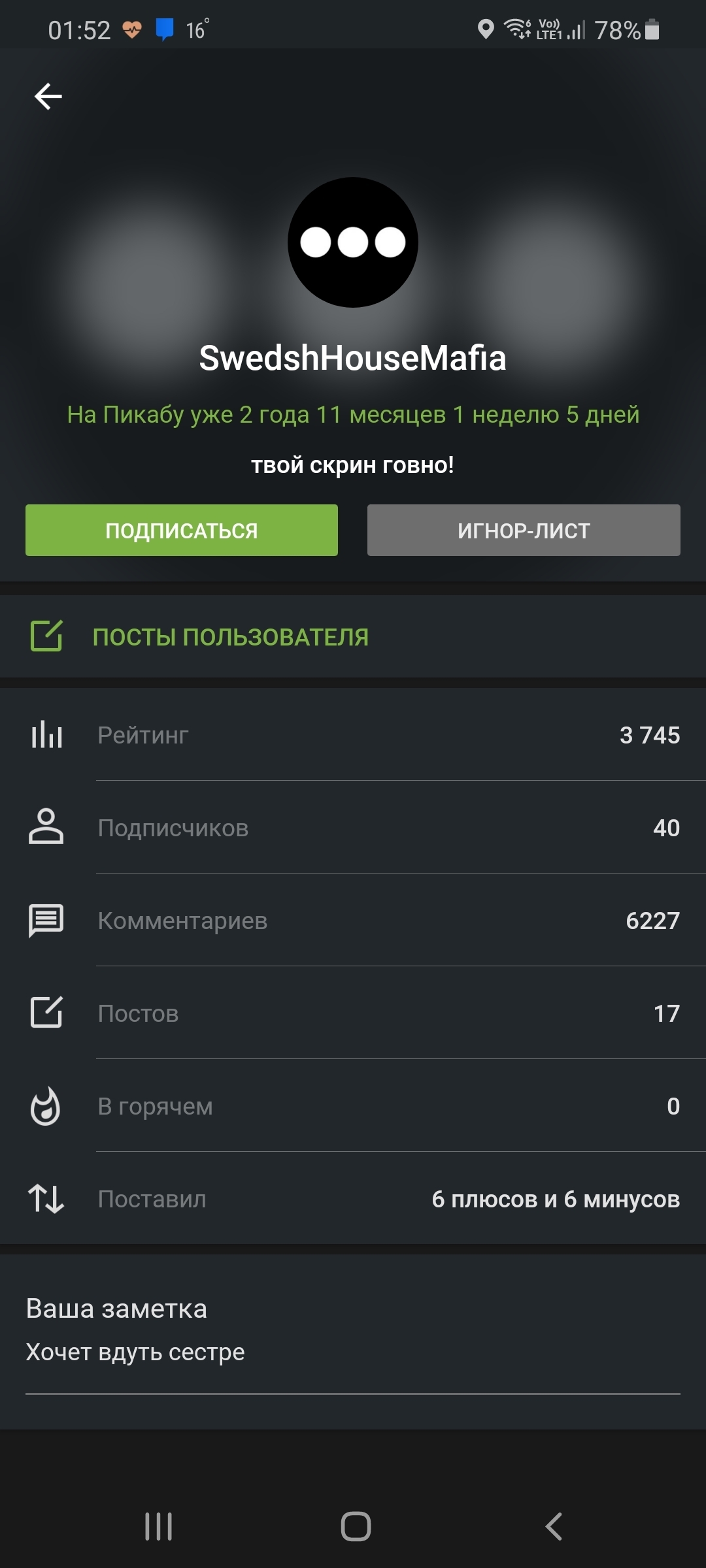The width and height of the screenshot is (706, 1568).
Task: Subscribe with the ПОДПИСАТЬСЯ button
Action: click(182, 531)
